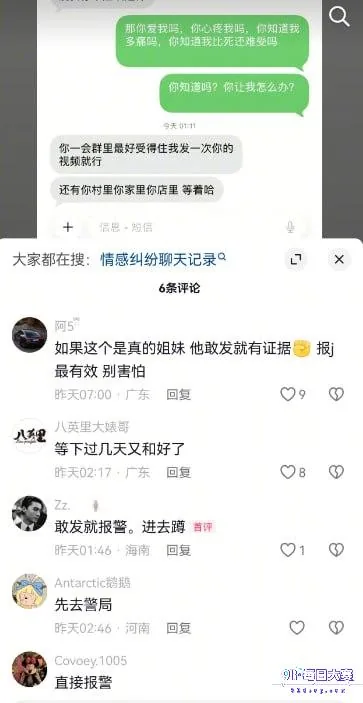Open 八英里大姨哥's profile avatar
This screenshot has height=703, width=363.
pos(29,436)
